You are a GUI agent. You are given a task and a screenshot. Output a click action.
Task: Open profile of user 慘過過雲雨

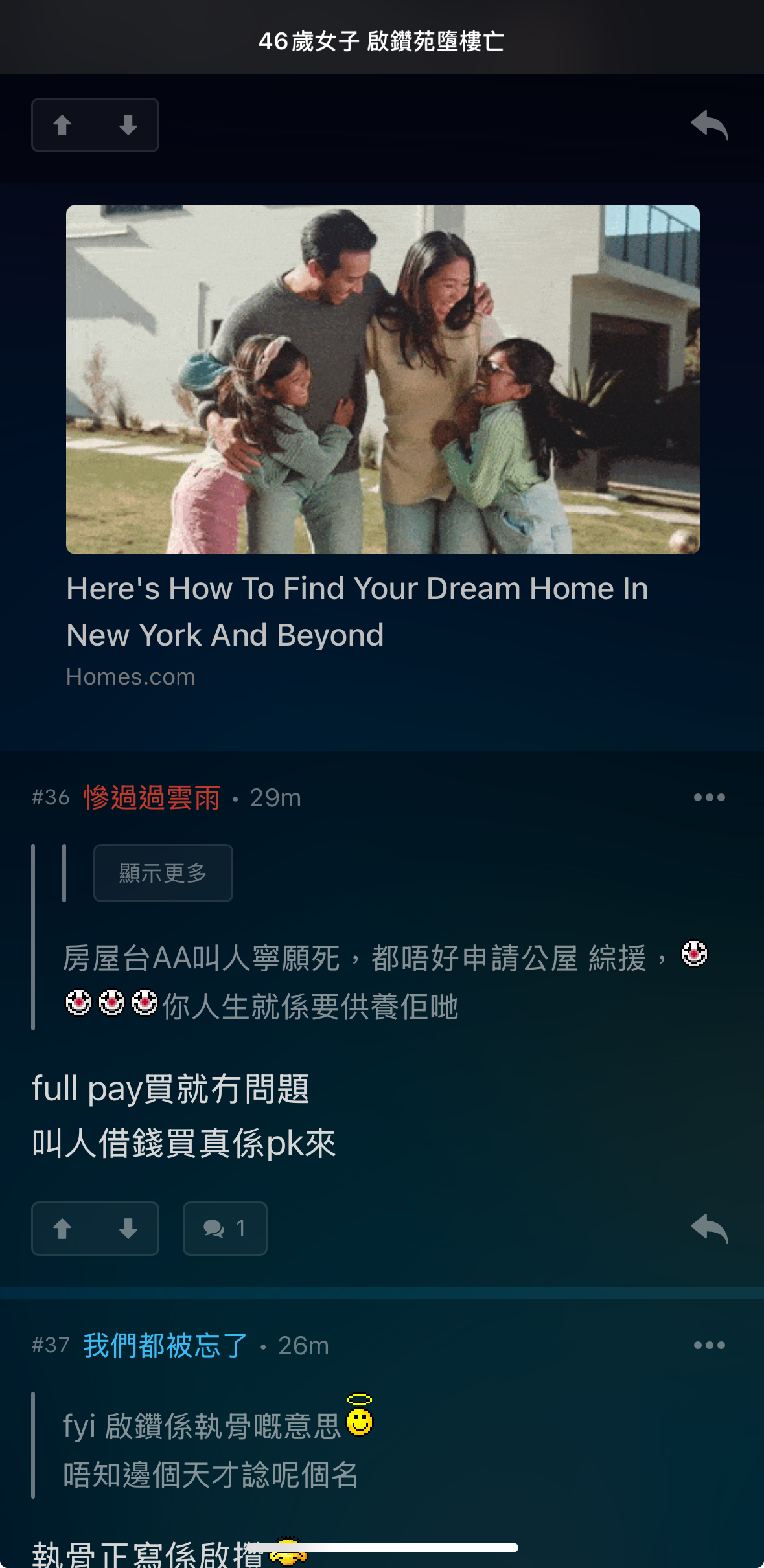tap(152, 797)
